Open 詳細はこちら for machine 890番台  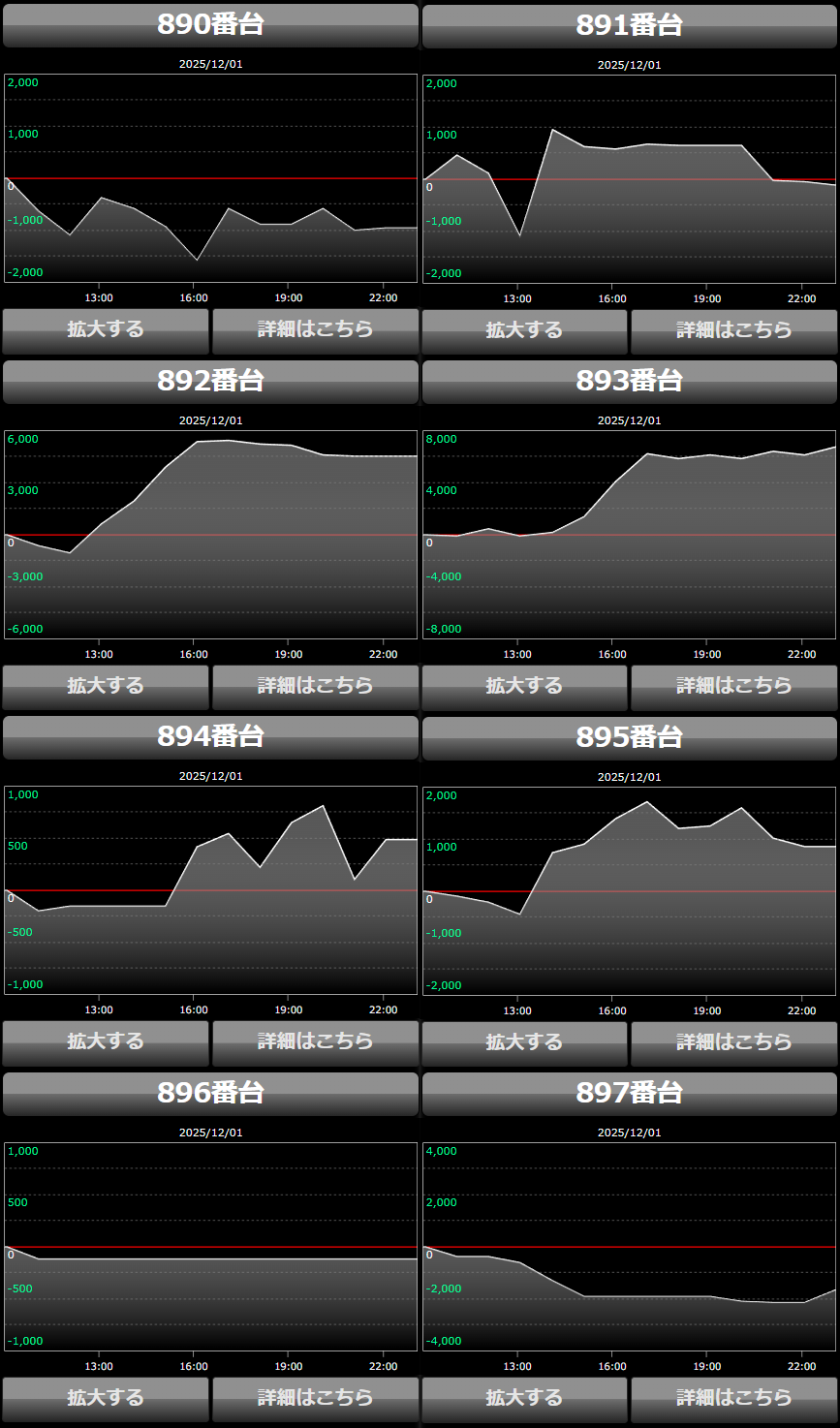coord(315,330)
